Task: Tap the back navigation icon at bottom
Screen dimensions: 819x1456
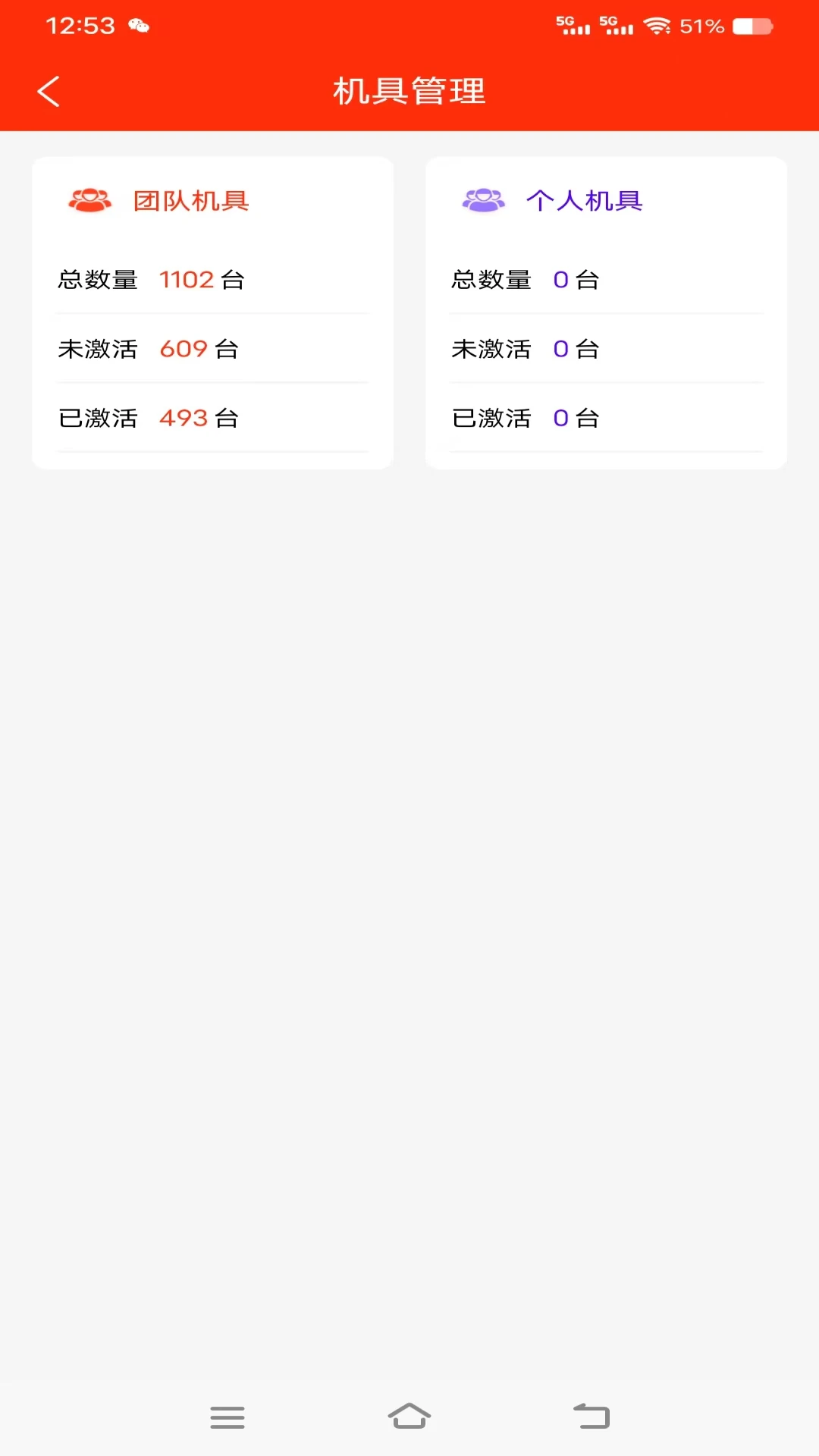Action: point(591,1417)
